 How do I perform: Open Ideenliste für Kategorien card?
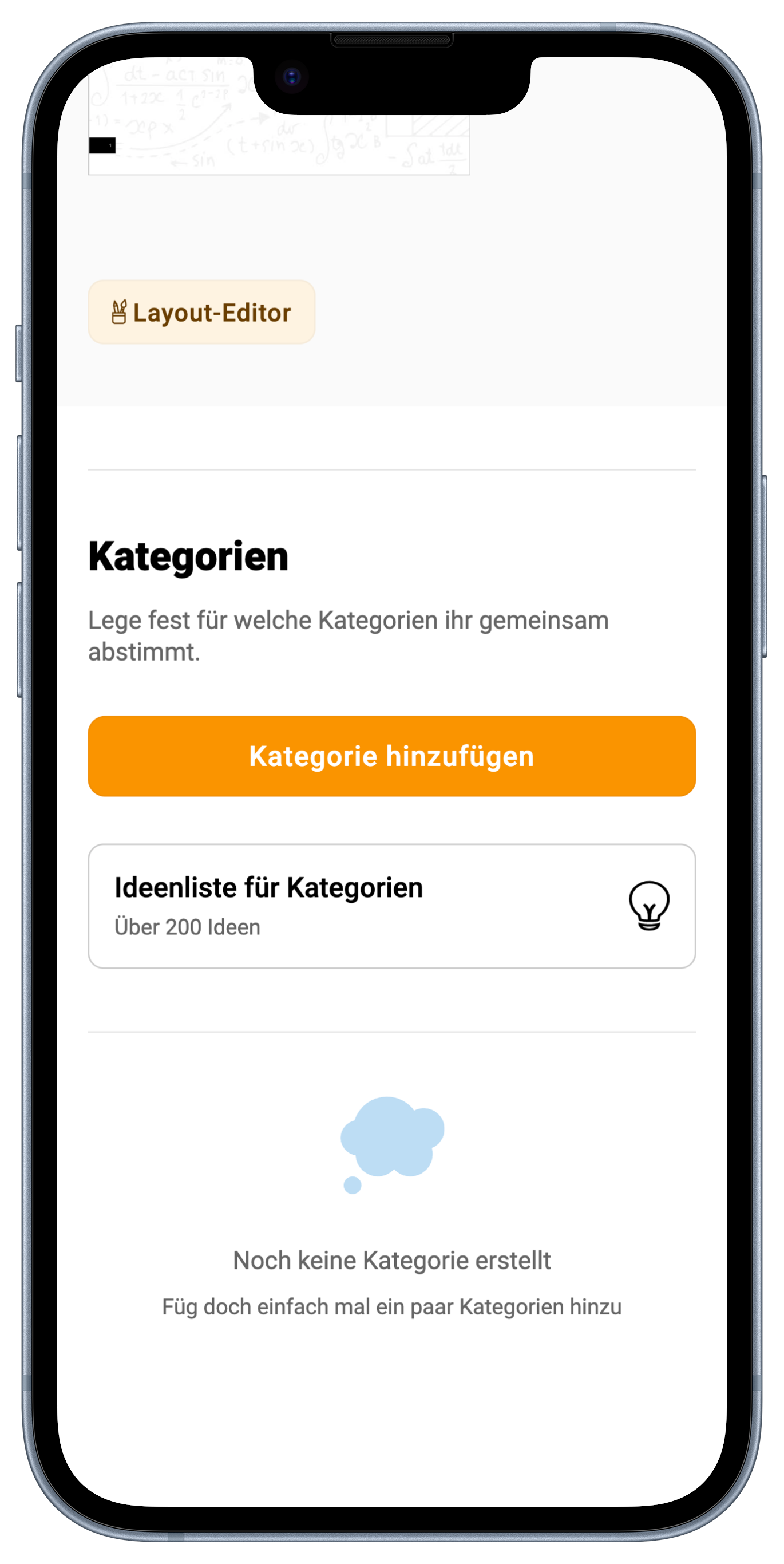pos(391,906)
